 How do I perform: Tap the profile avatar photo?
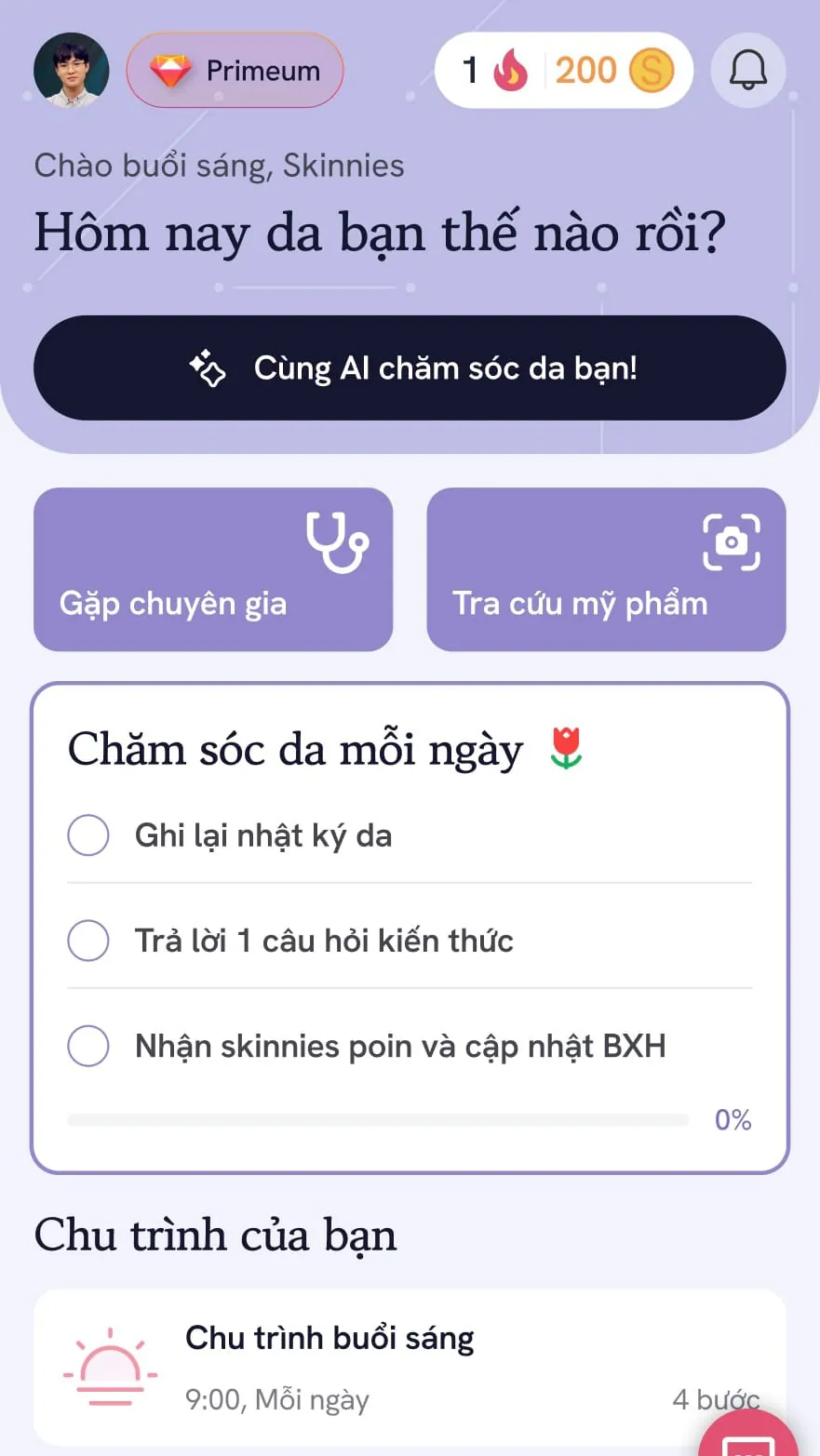click(x=72, y=69)
